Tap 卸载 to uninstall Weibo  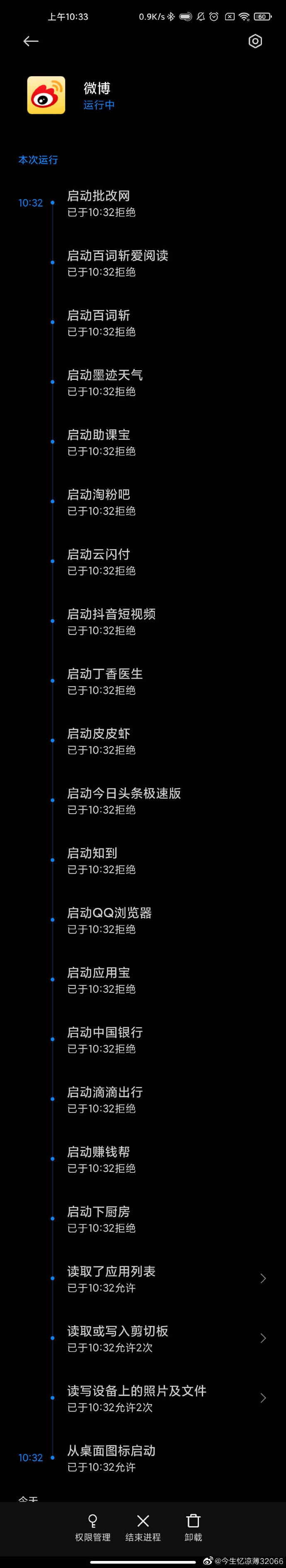point(193,1528)
